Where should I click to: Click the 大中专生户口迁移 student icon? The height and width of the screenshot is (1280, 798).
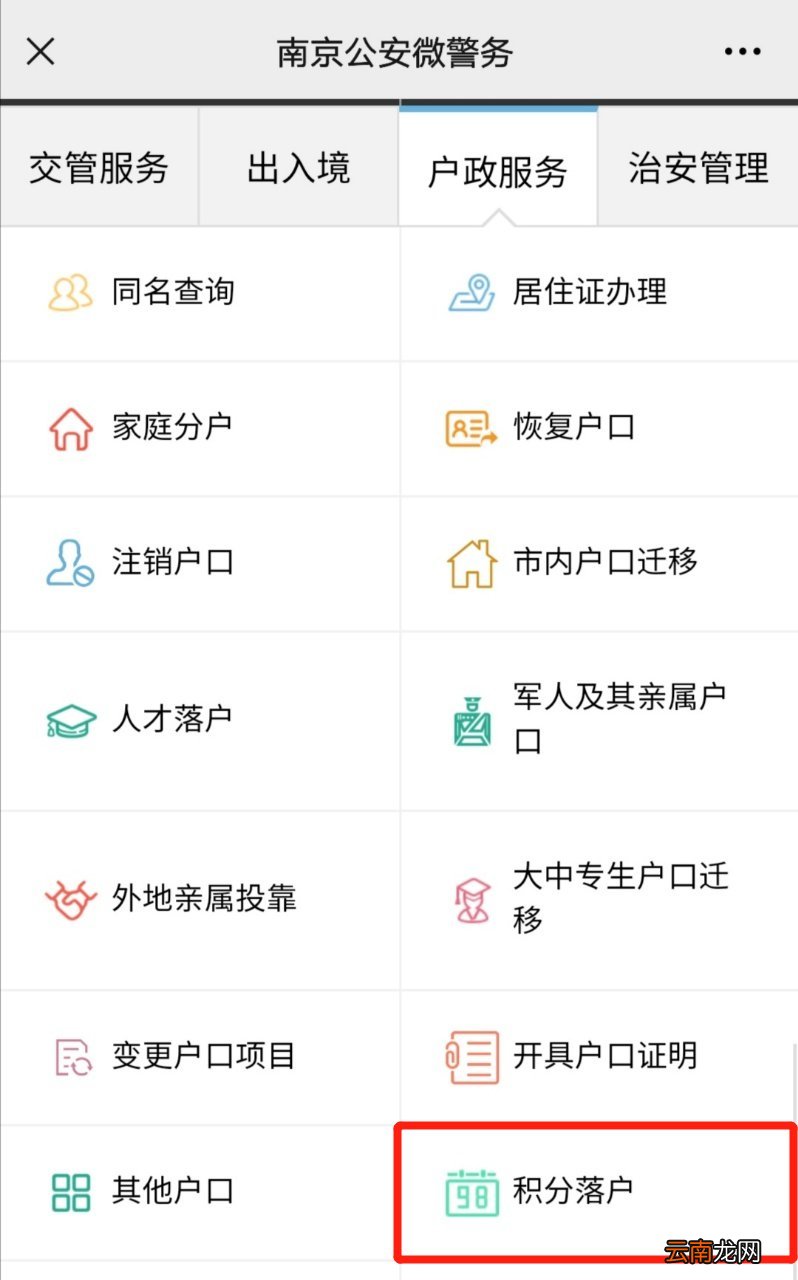coord(469,898)
